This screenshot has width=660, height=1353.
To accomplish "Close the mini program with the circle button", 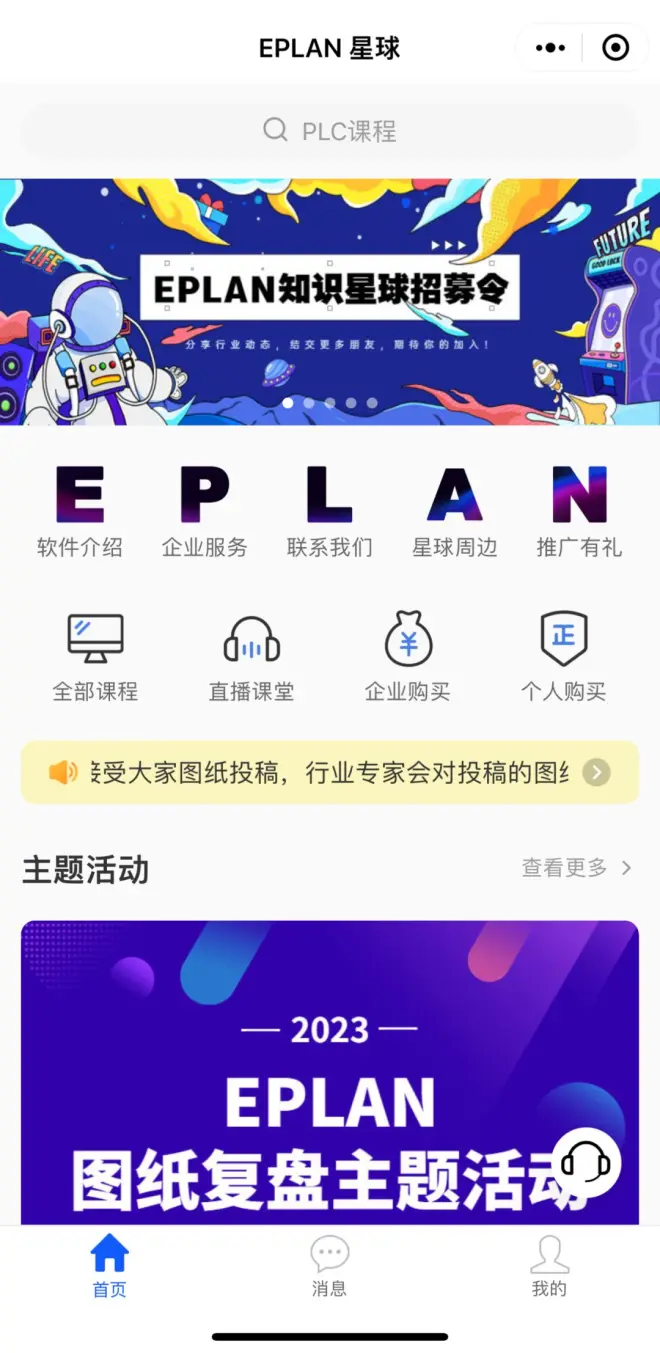I will click(616, 48).
